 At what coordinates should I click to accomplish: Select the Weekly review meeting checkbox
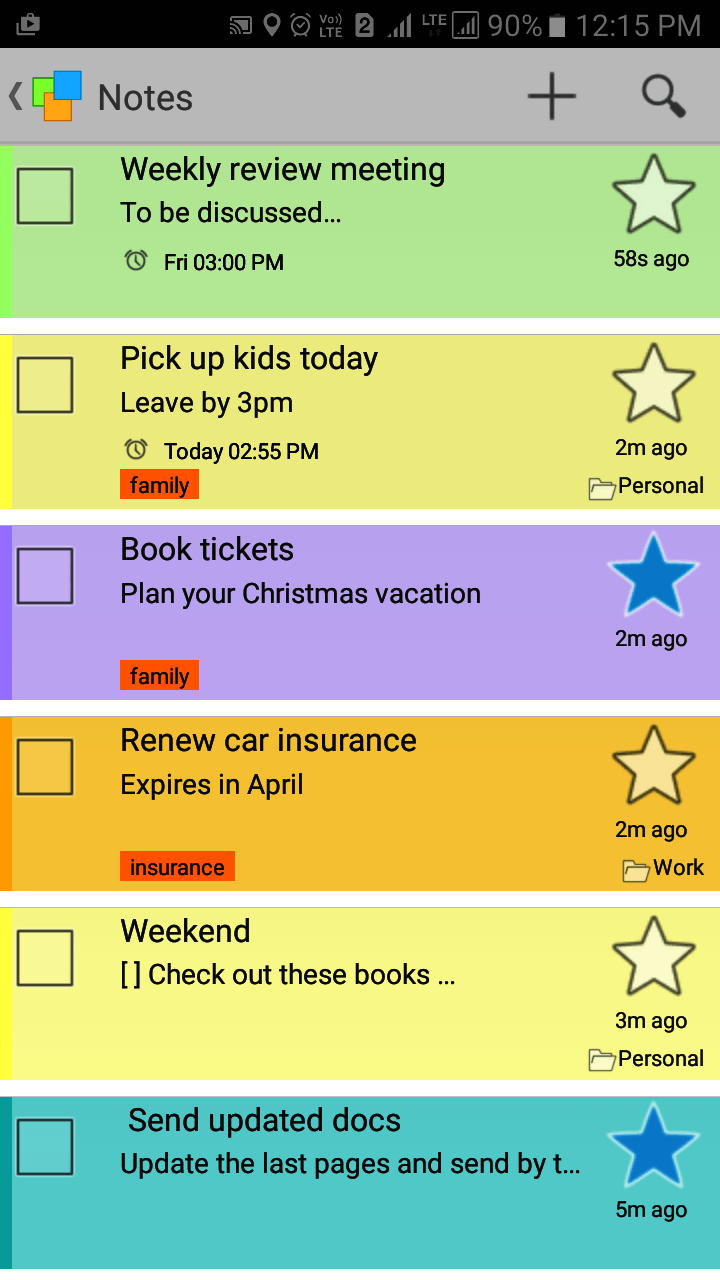tap(46, 196)
